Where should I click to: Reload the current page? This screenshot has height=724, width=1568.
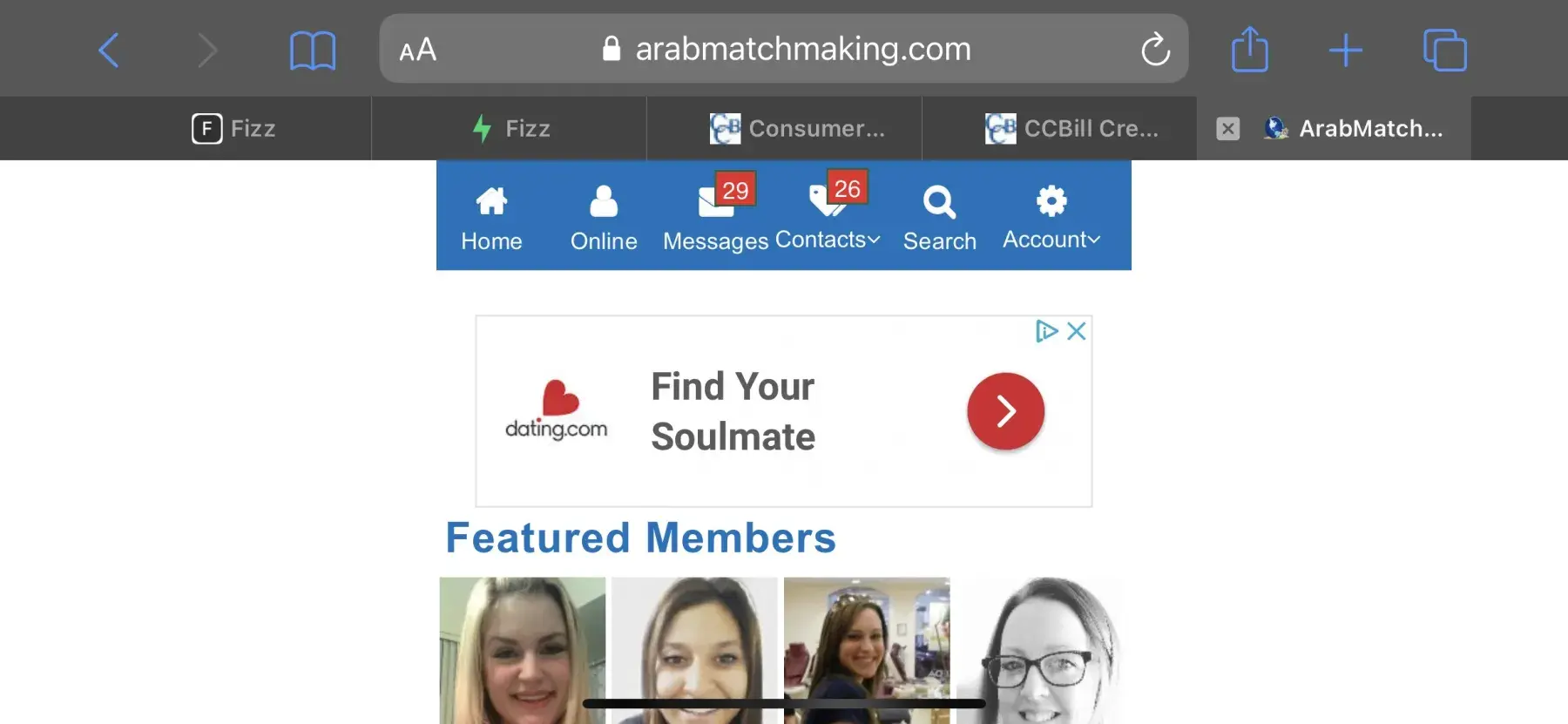[x=1155, y=50]
